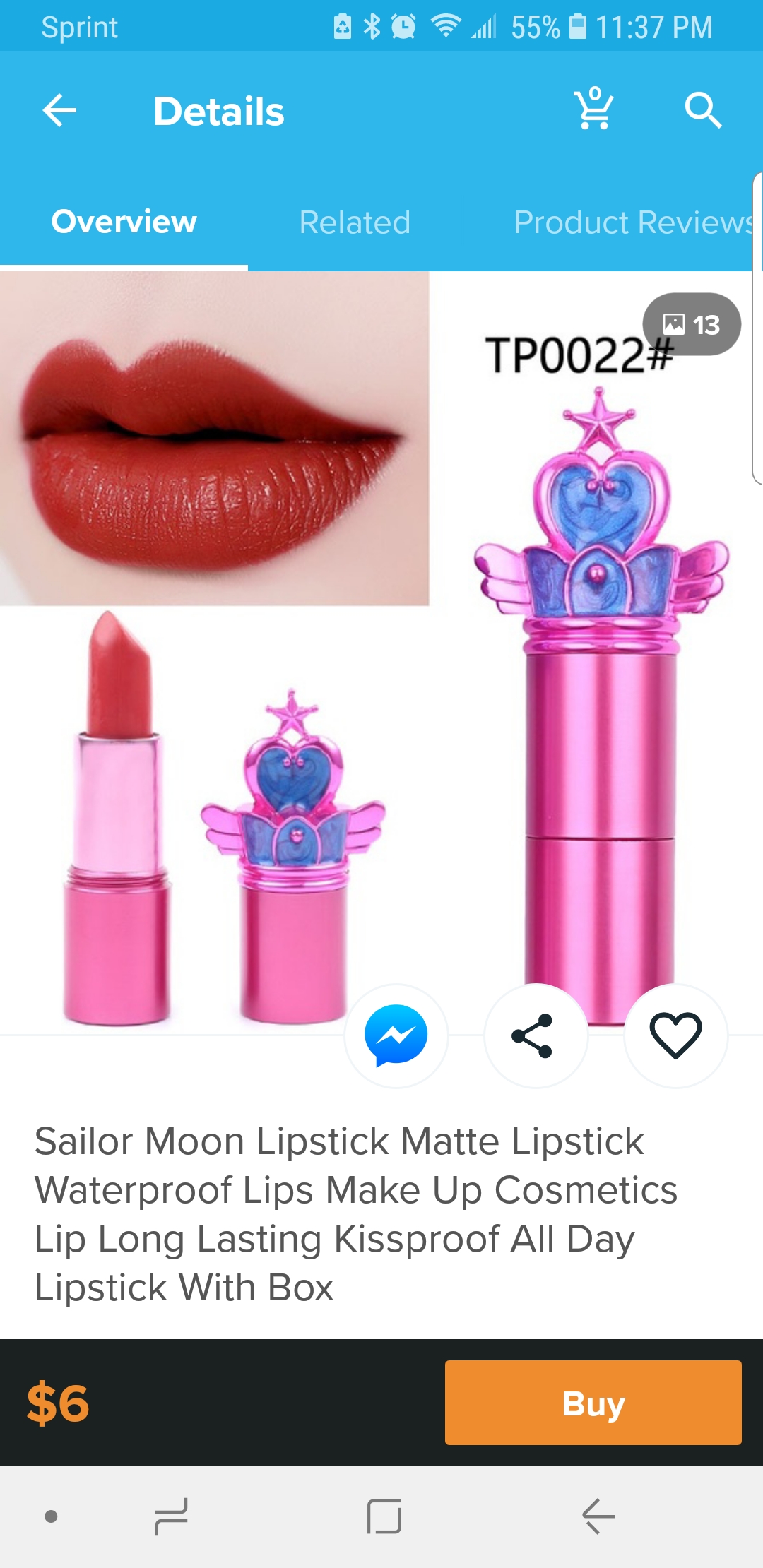This screenshot has height=1568, width=763.
Task: Switch to the Product Reviews tab
Action: point(634,222)
